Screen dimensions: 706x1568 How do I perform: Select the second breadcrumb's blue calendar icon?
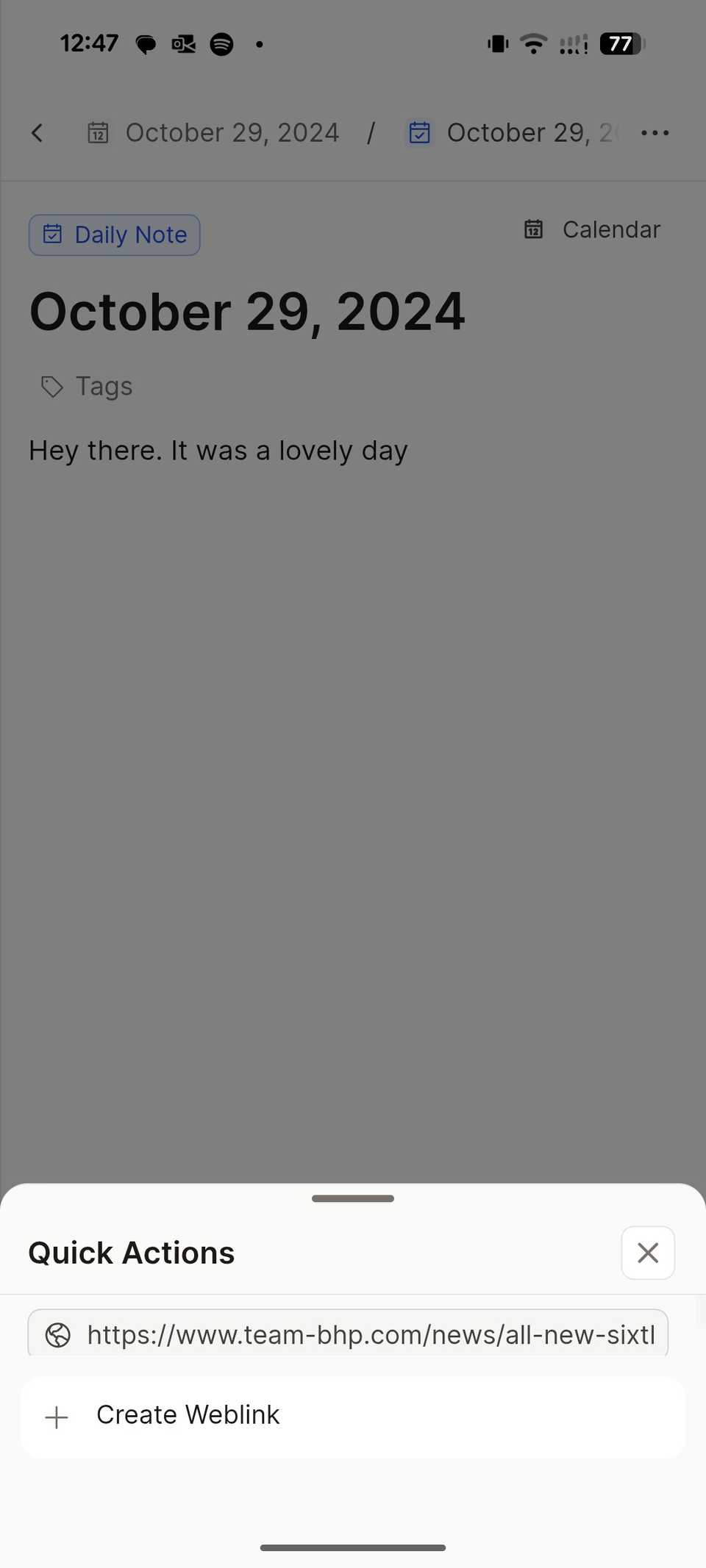click(x=419, y=133)
